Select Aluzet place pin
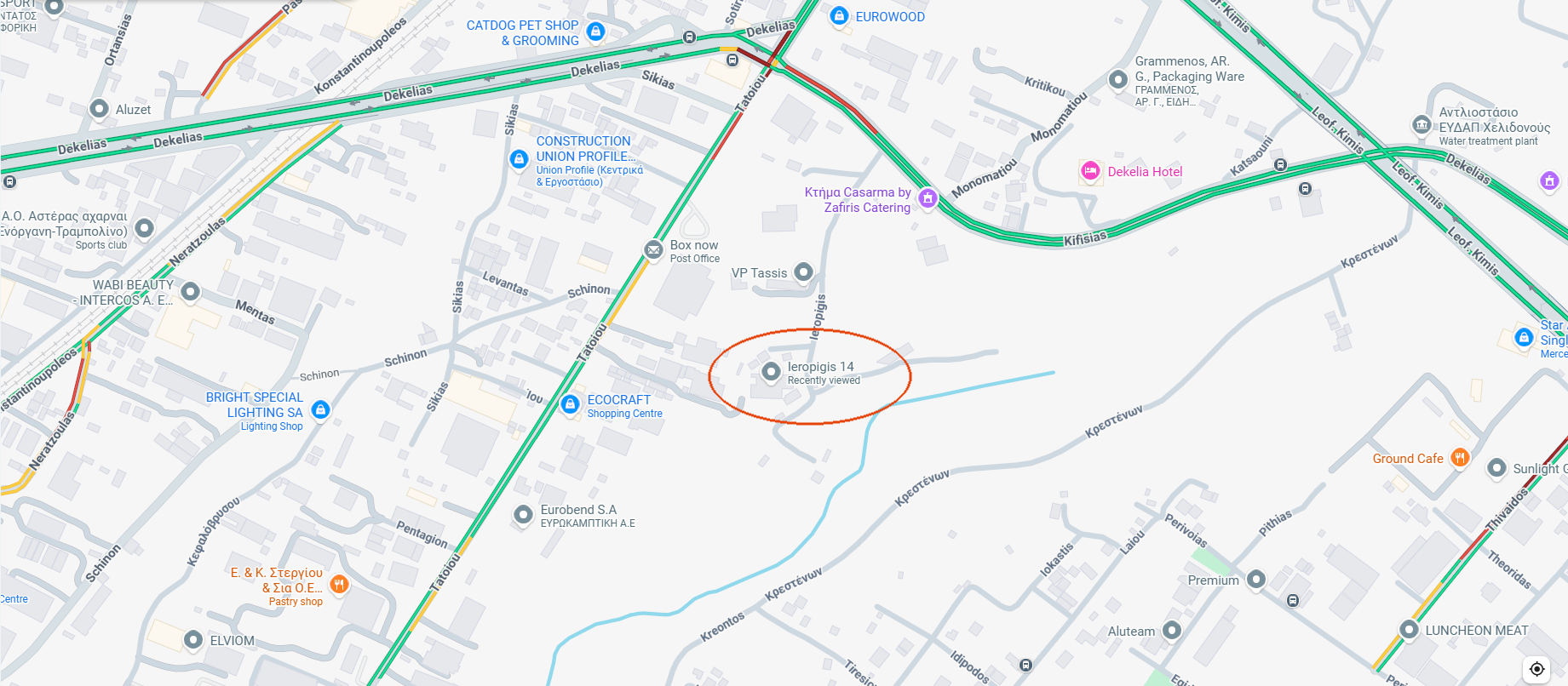Screen dimensions: 1568x686 (99, 108)
